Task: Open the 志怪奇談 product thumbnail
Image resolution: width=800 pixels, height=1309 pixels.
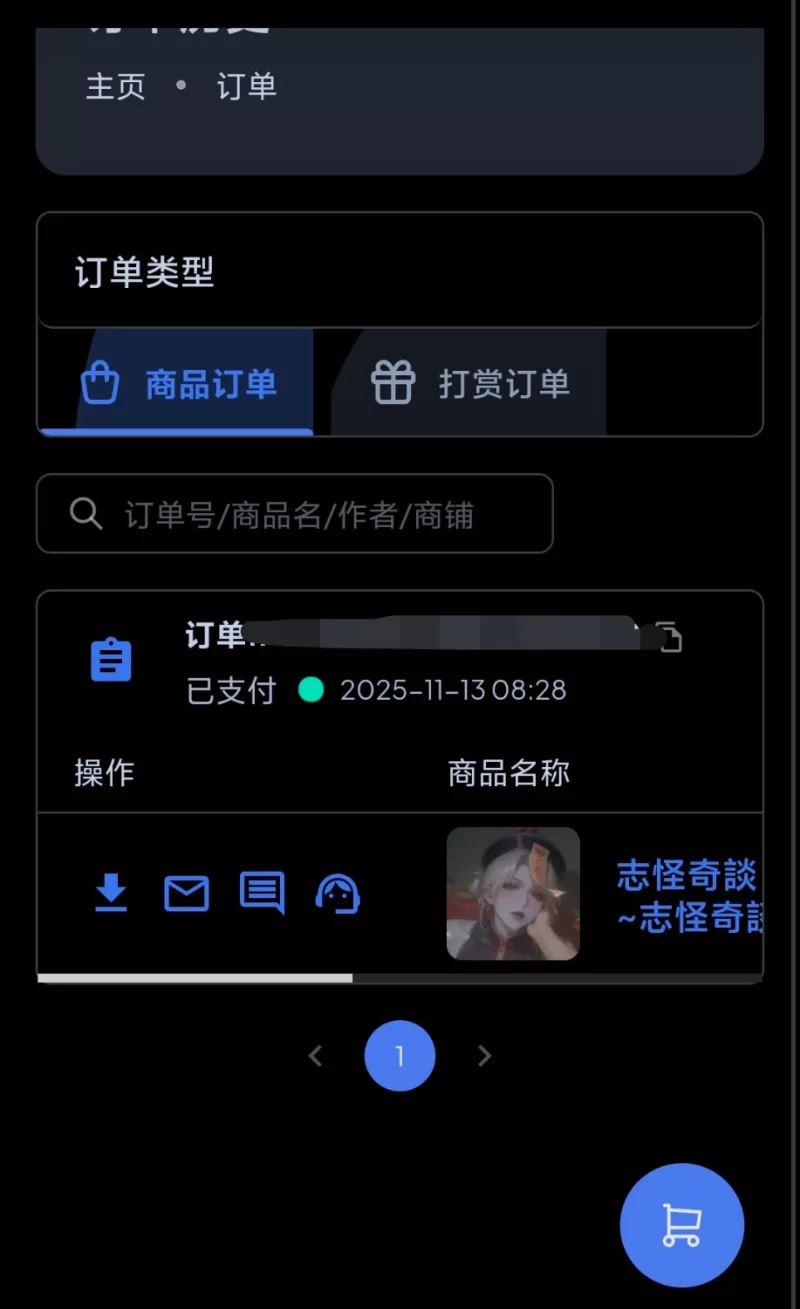Action: pyautogui.click(x=513, y=893)
